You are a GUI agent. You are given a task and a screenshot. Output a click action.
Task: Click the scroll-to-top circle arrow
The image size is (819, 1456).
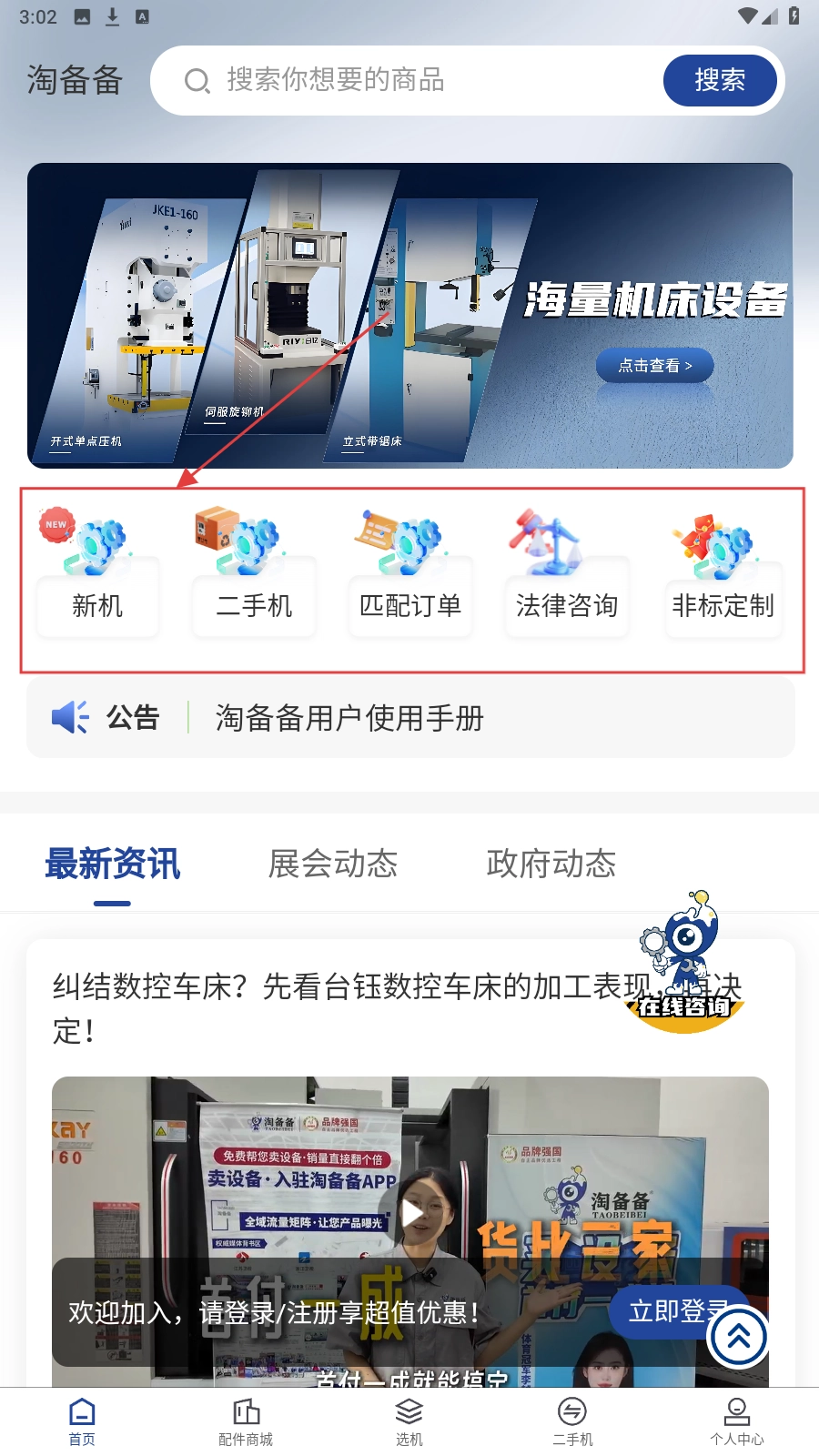click(738, 1337)
